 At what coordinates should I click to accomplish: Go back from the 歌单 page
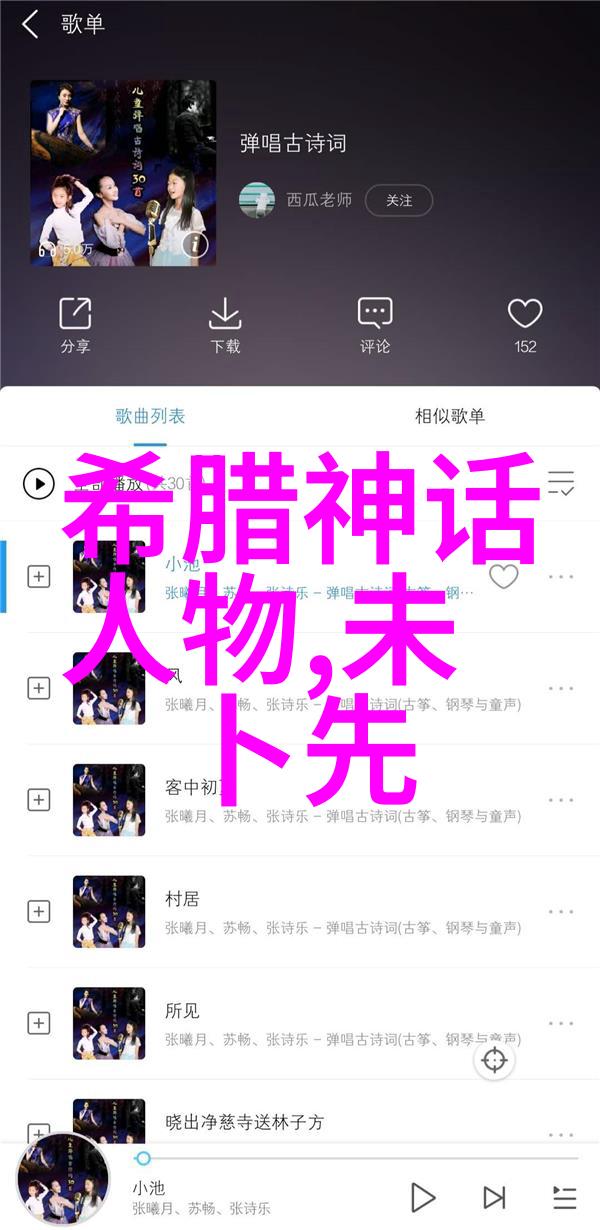(30, 25)
